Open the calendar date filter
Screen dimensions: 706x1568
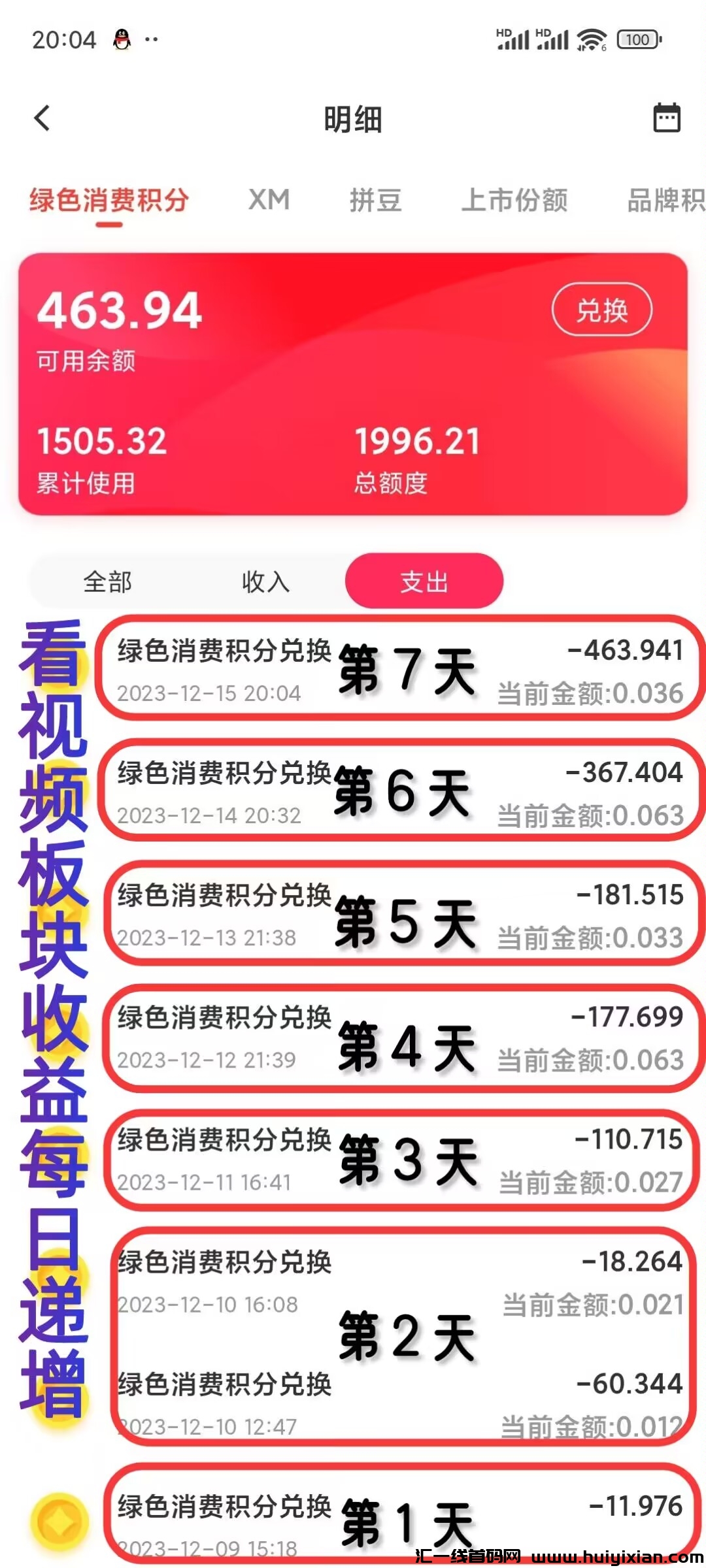point(667,118)
